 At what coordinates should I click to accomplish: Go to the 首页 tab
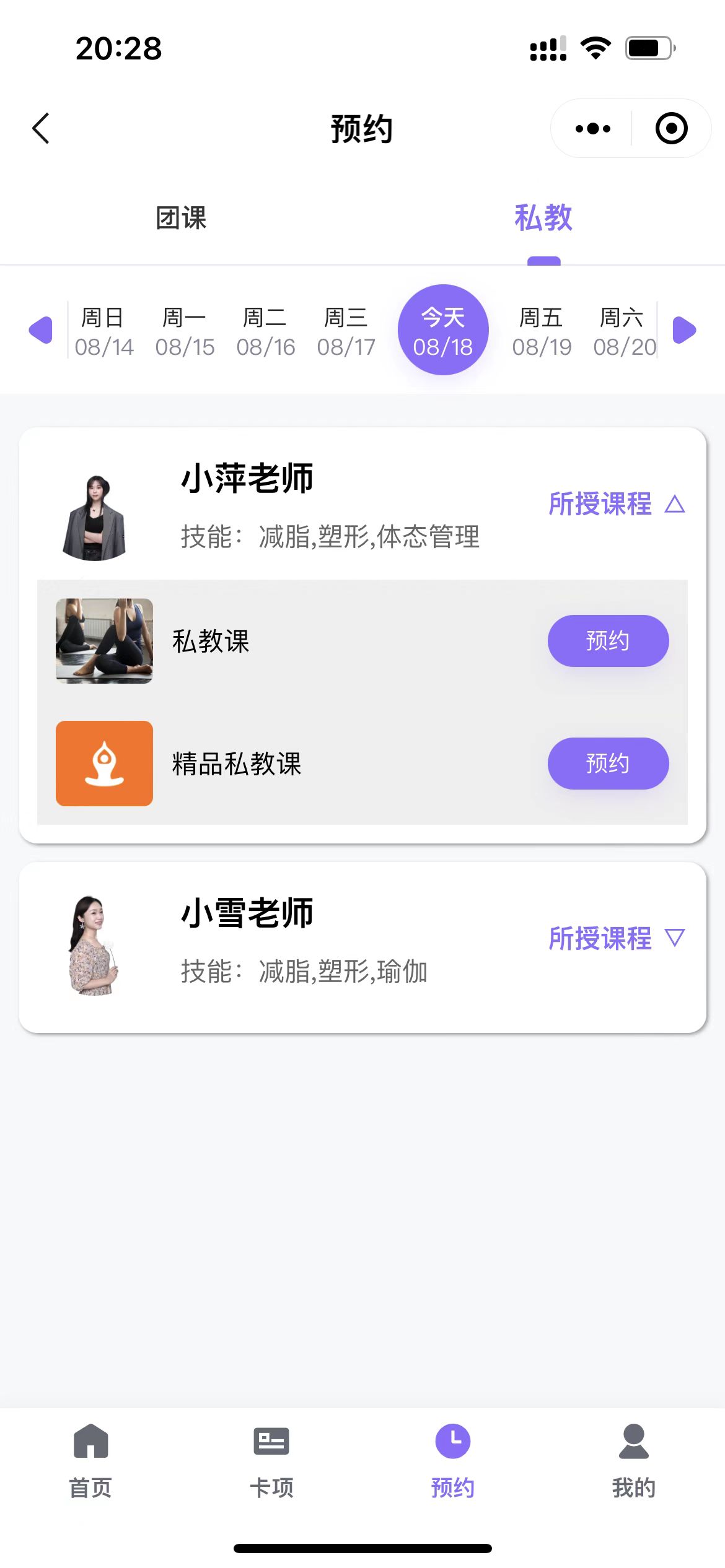pyautogui.click(x=90, y=1461)
